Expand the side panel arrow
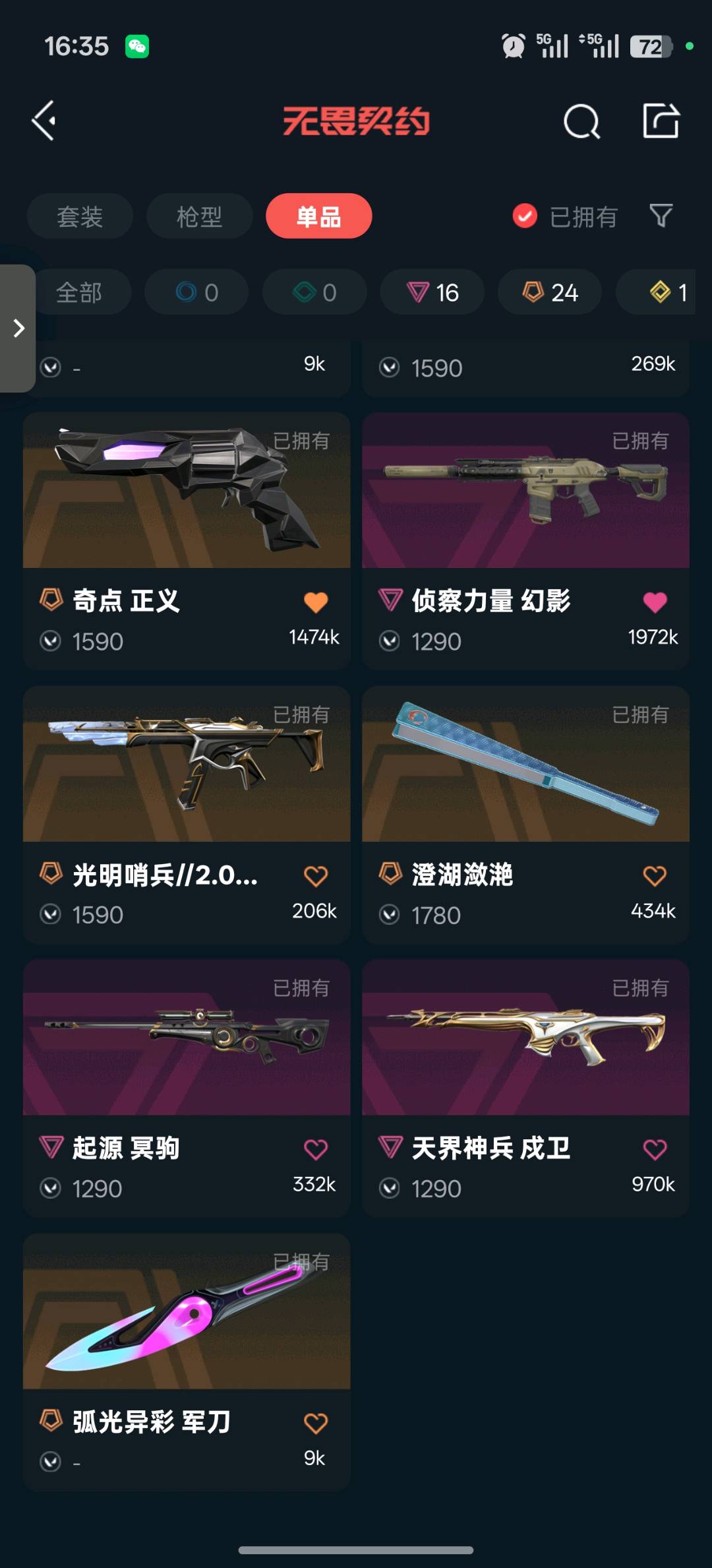The height and width of the screenshot is (1568, 712). (18, 328)
